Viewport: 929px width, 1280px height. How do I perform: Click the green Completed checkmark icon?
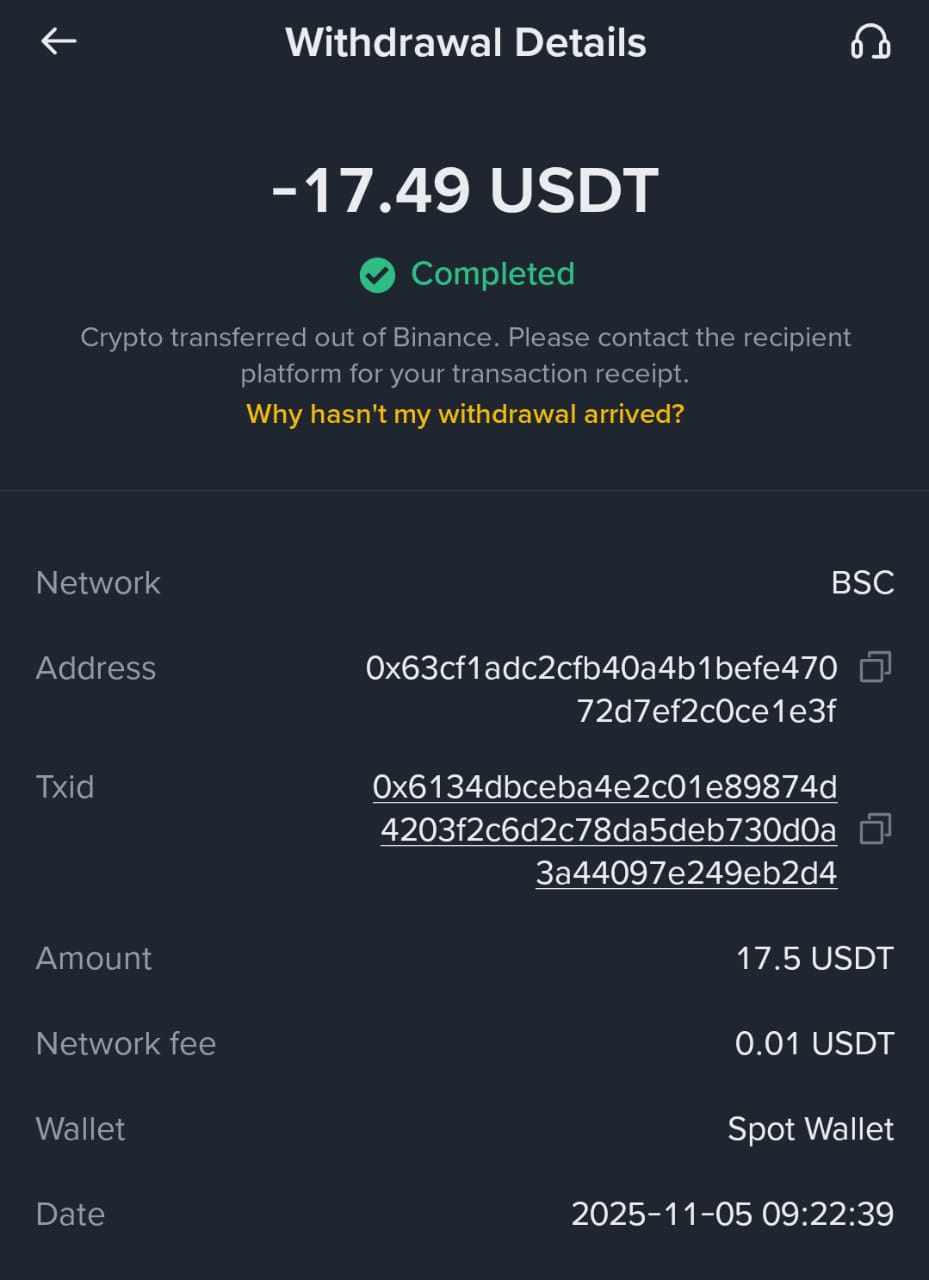tap(377, 275)
